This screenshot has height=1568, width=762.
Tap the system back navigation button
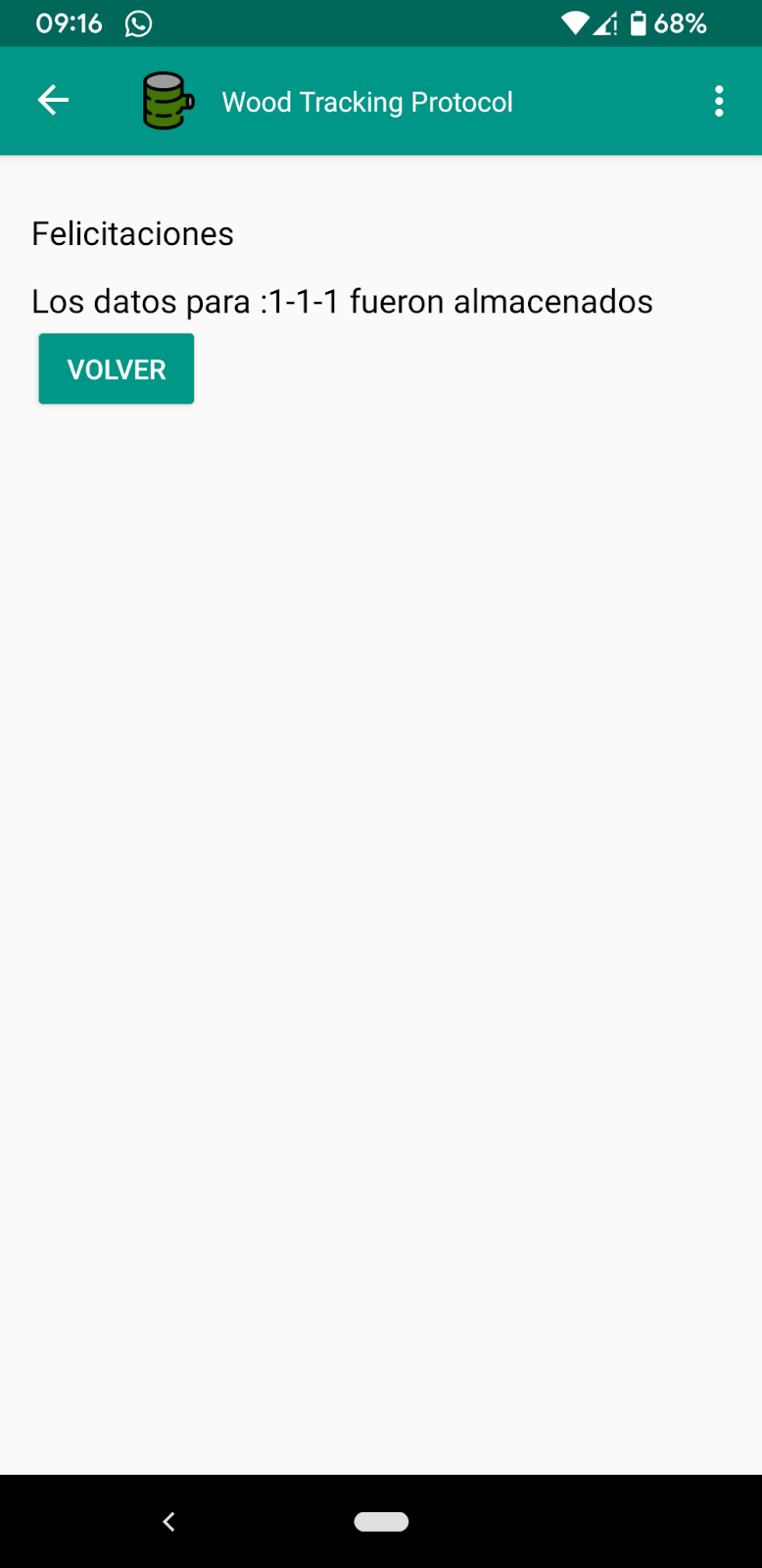[168, 1521]
